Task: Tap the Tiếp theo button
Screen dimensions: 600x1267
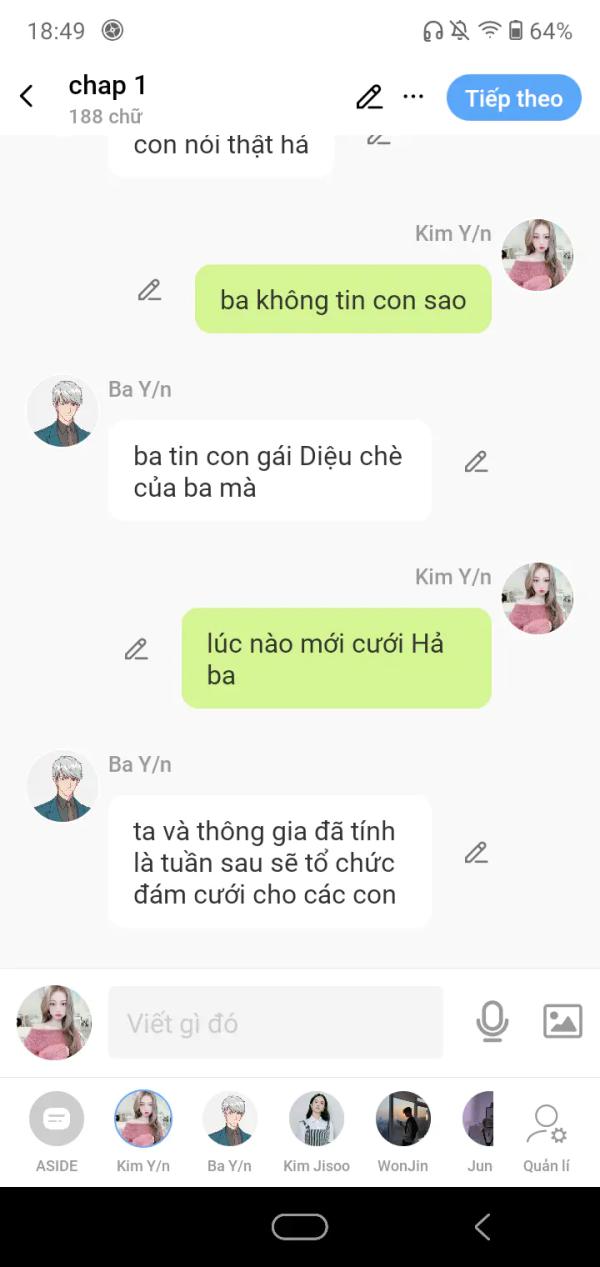Action: click(514, 98)
